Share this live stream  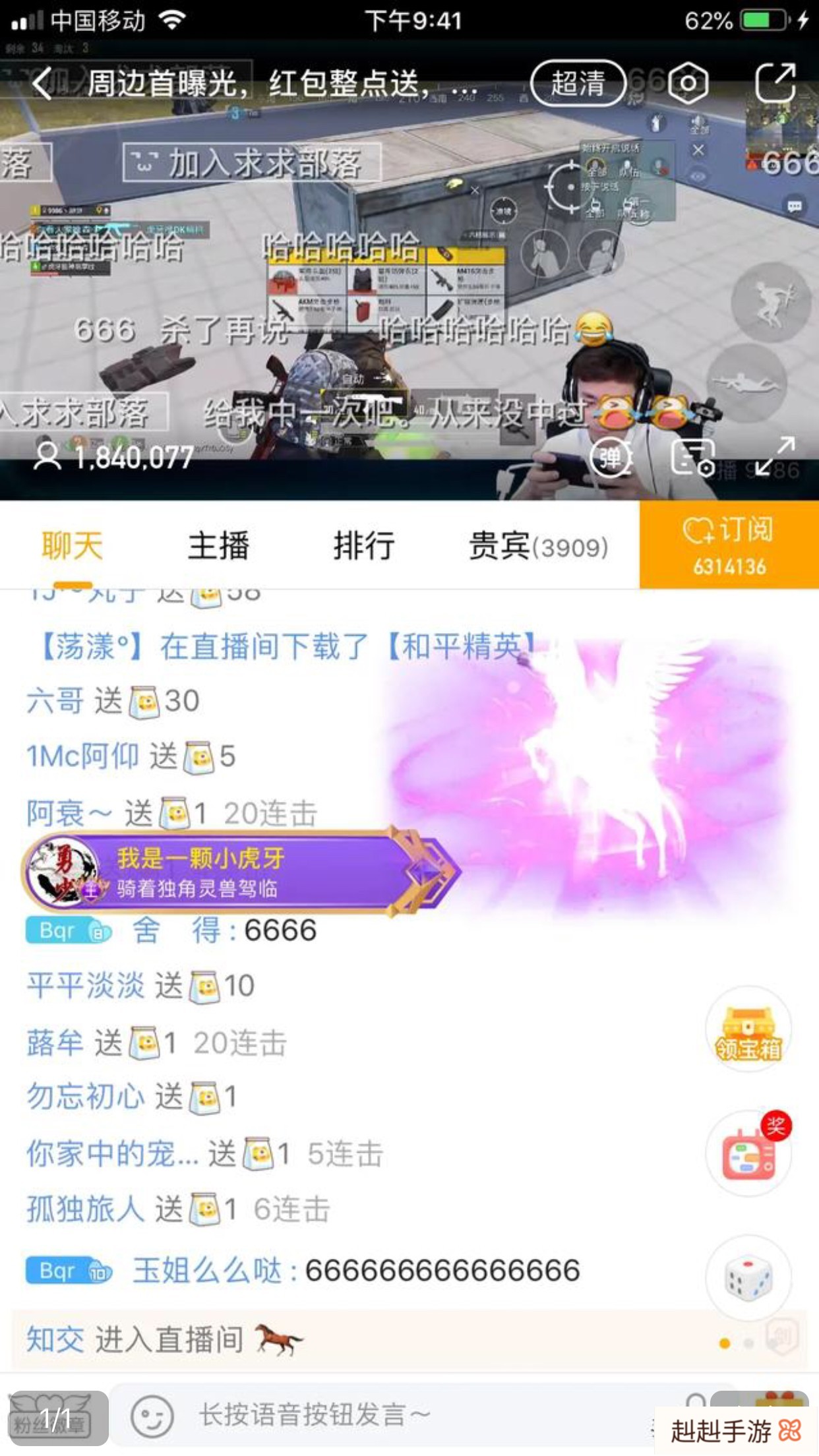pyautogui.click(x=775, y=84)
